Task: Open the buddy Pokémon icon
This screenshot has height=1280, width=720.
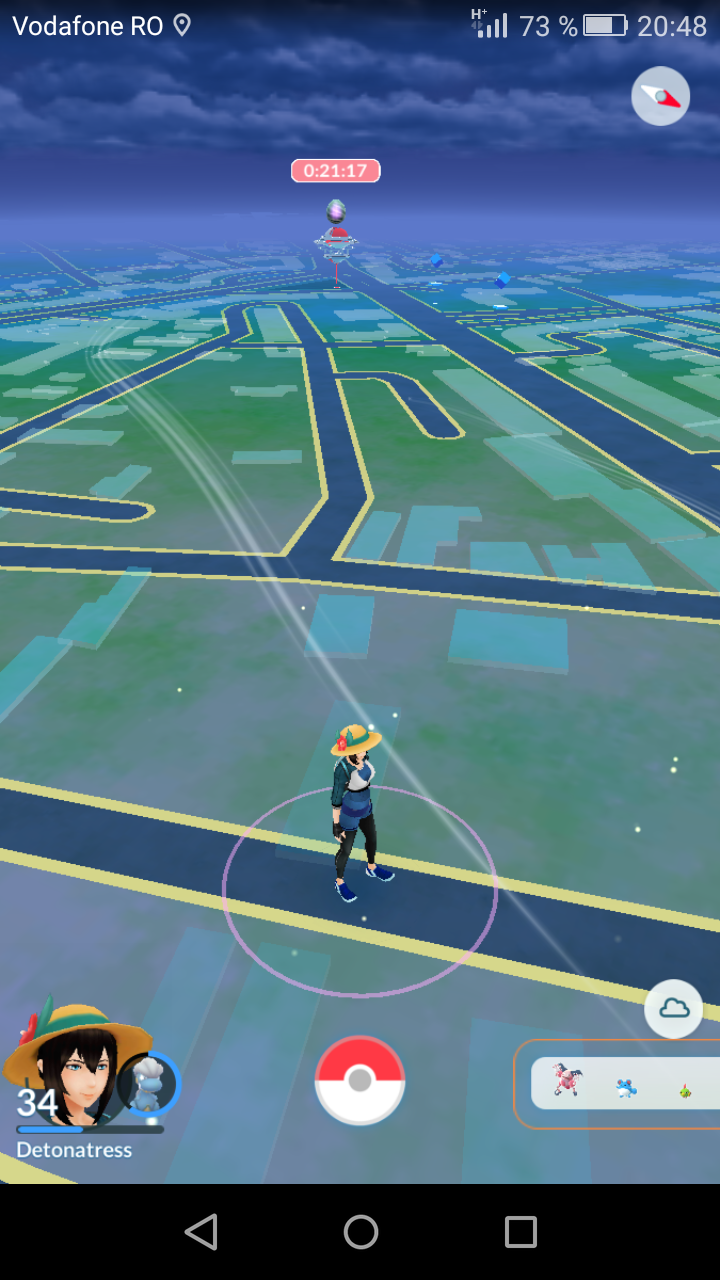Action: coord(150,1085)
